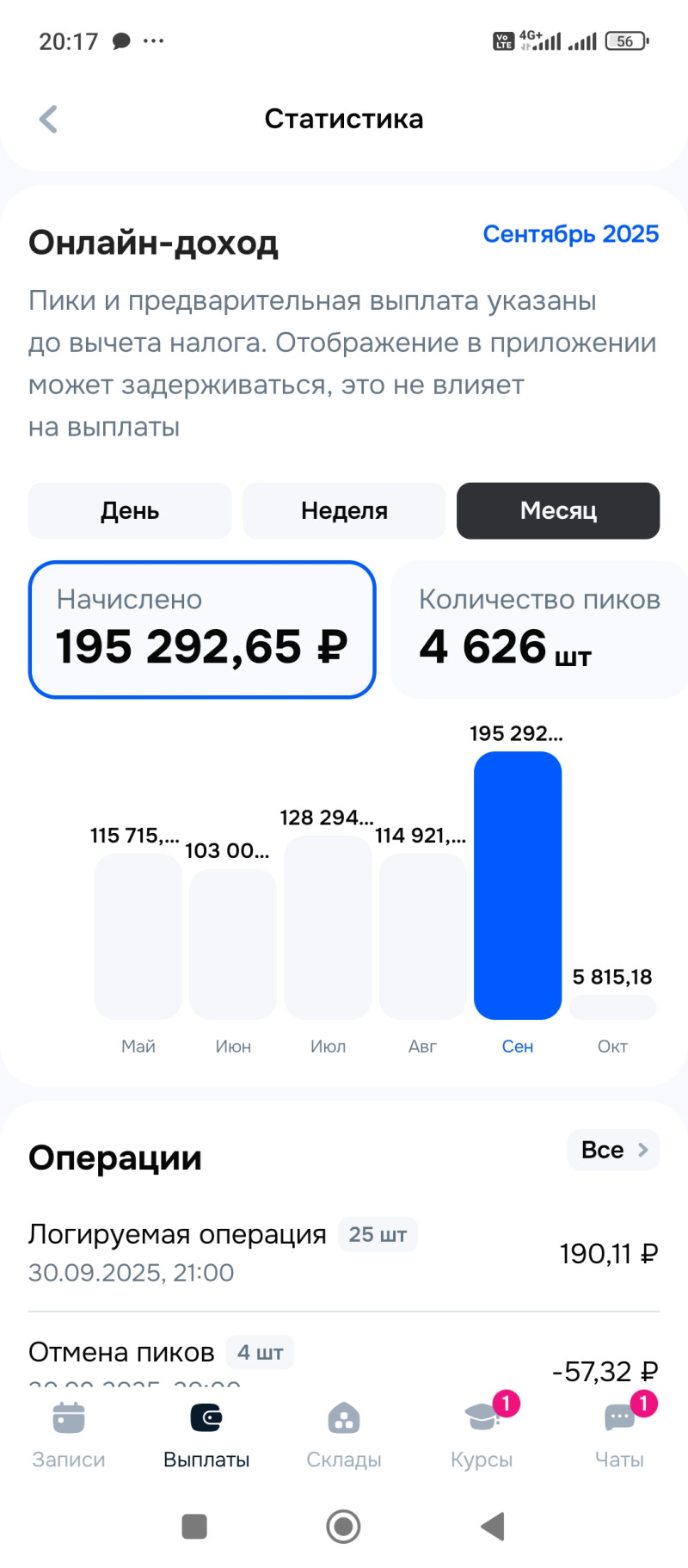Select the Авг bar in chart
Image resolution: width=688 pixels, height=1568 pixels.
[x=422, y=936]
